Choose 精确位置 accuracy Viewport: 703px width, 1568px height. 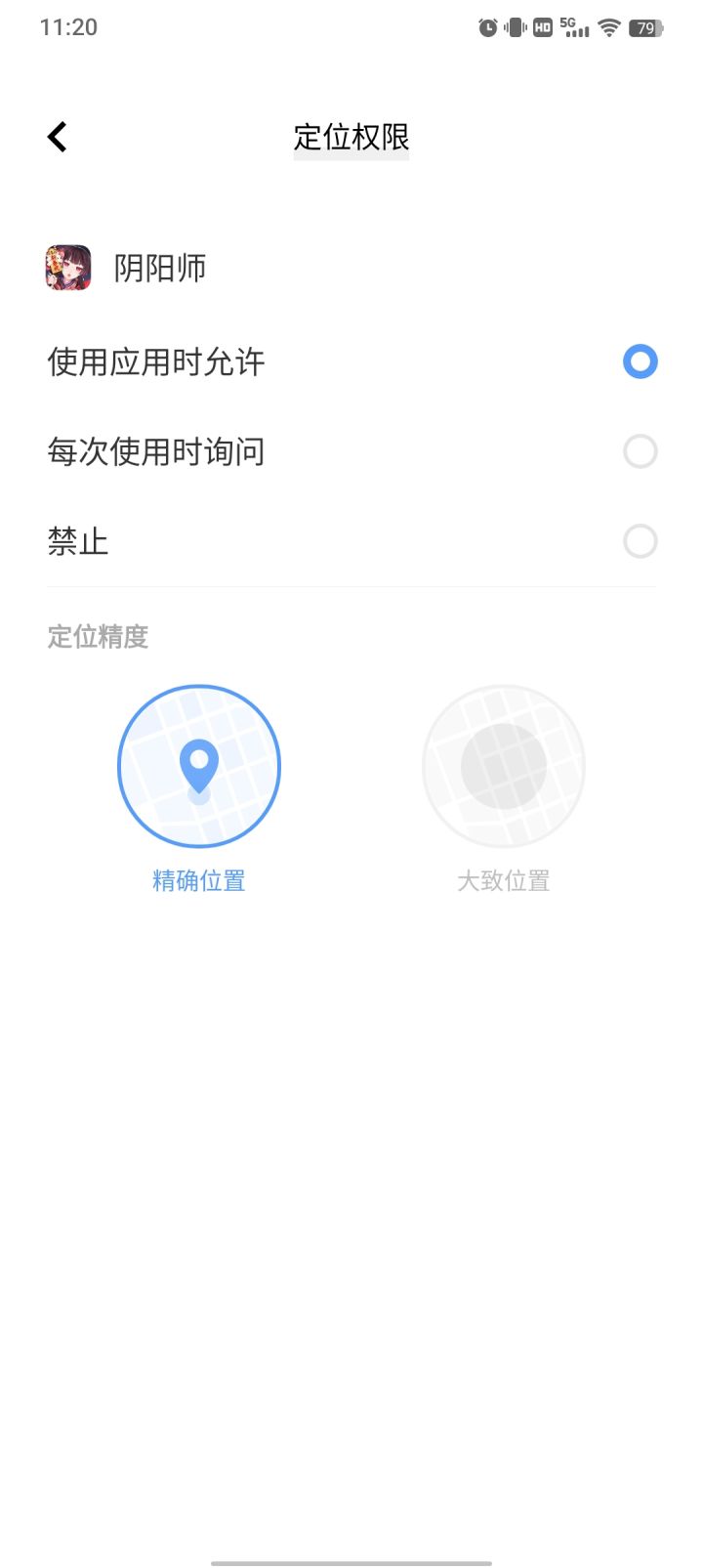pos(199,767)
